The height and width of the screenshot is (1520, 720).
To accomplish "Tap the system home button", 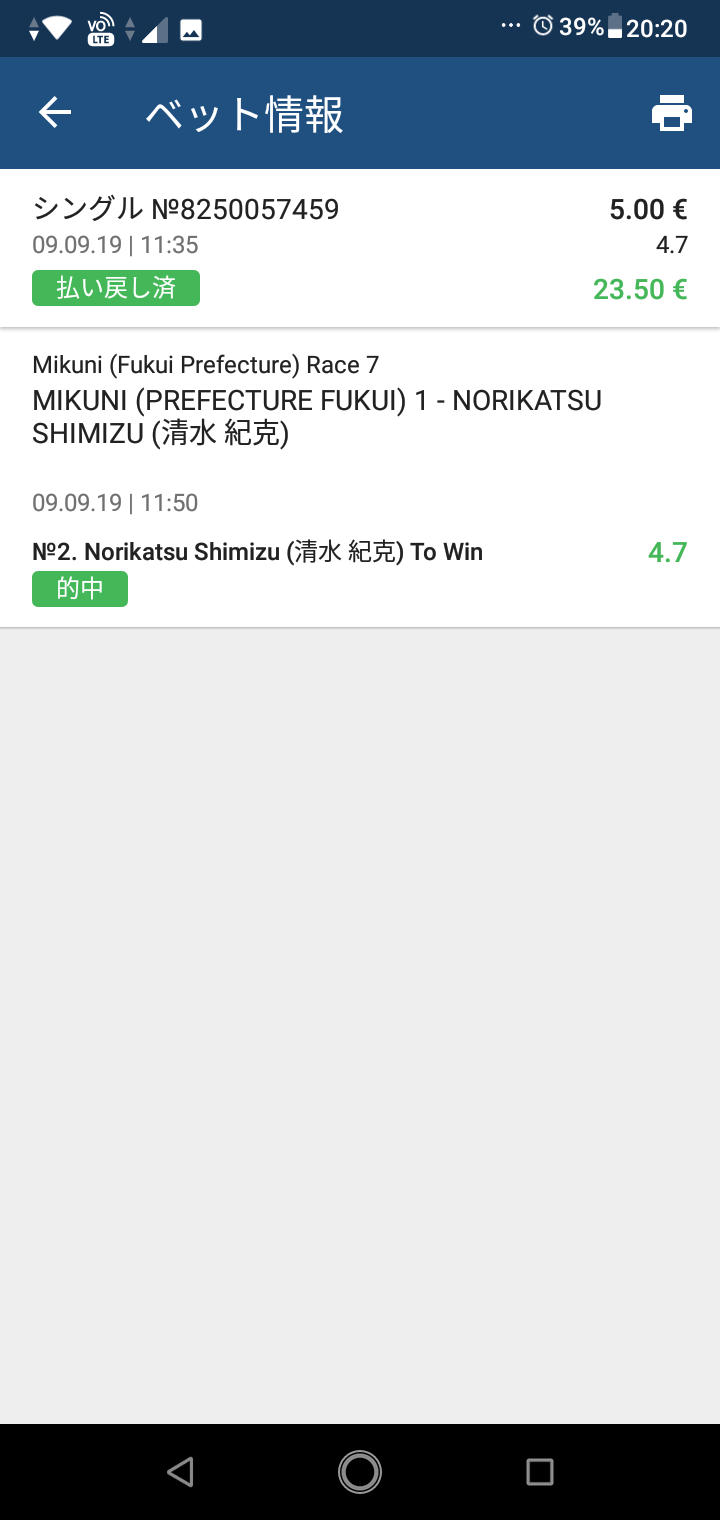I will pos(359,1471).
